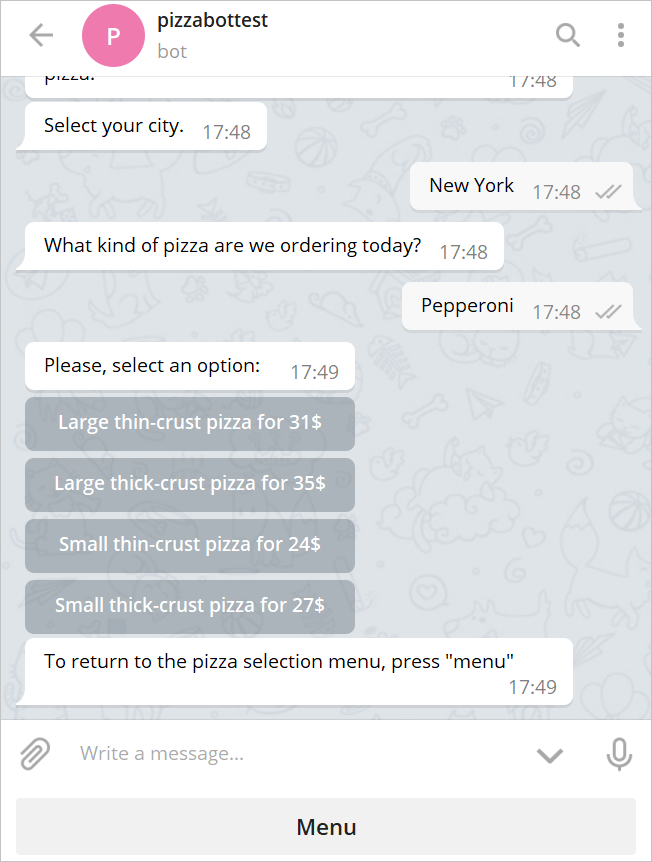Screen dimensions: 652x862
Task: Order Small thick-crust pizza for 27$
Action: click(190, 606)
